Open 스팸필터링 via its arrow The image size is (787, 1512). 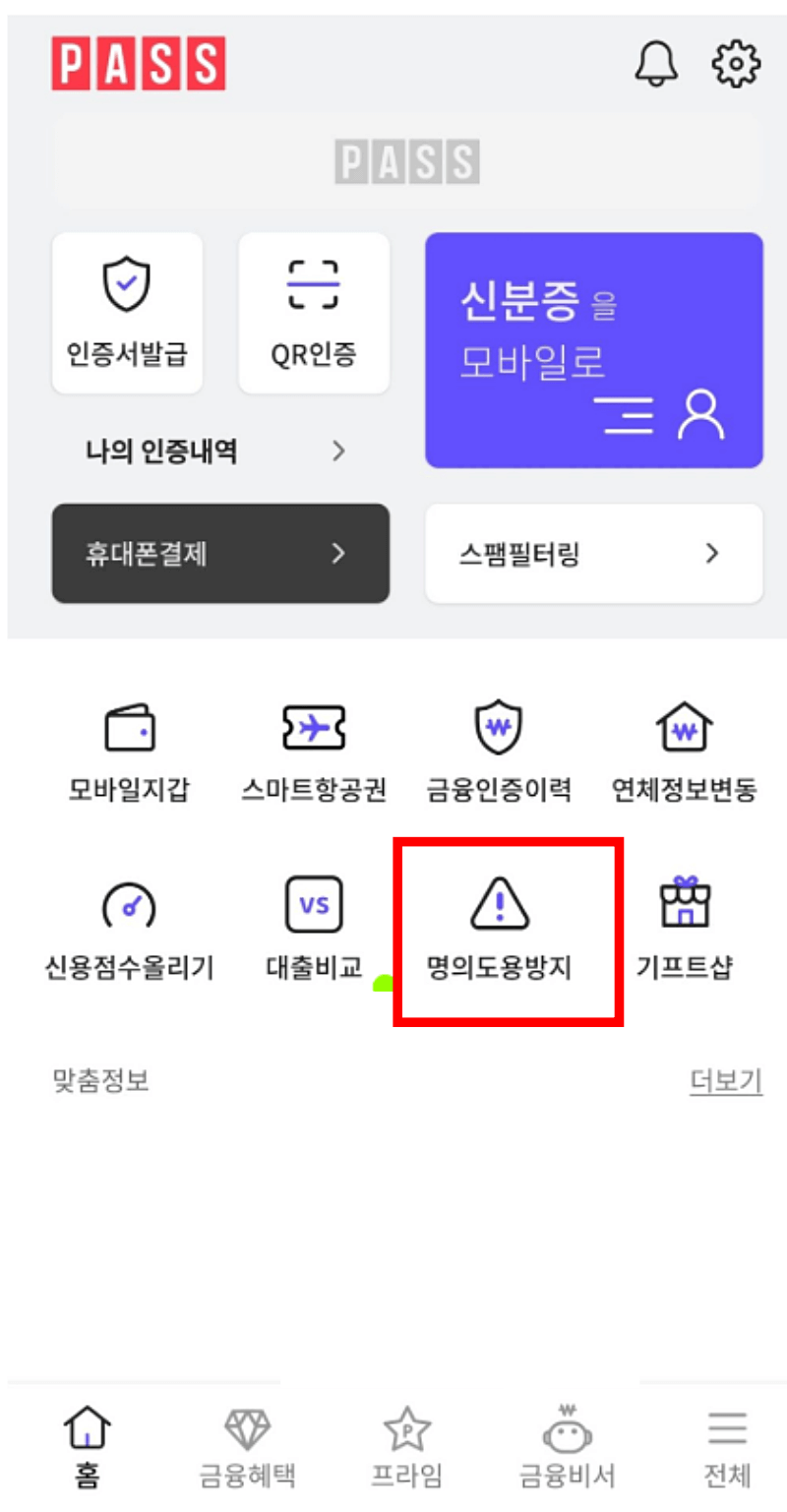pyautogui.click(x=712, y=553)
